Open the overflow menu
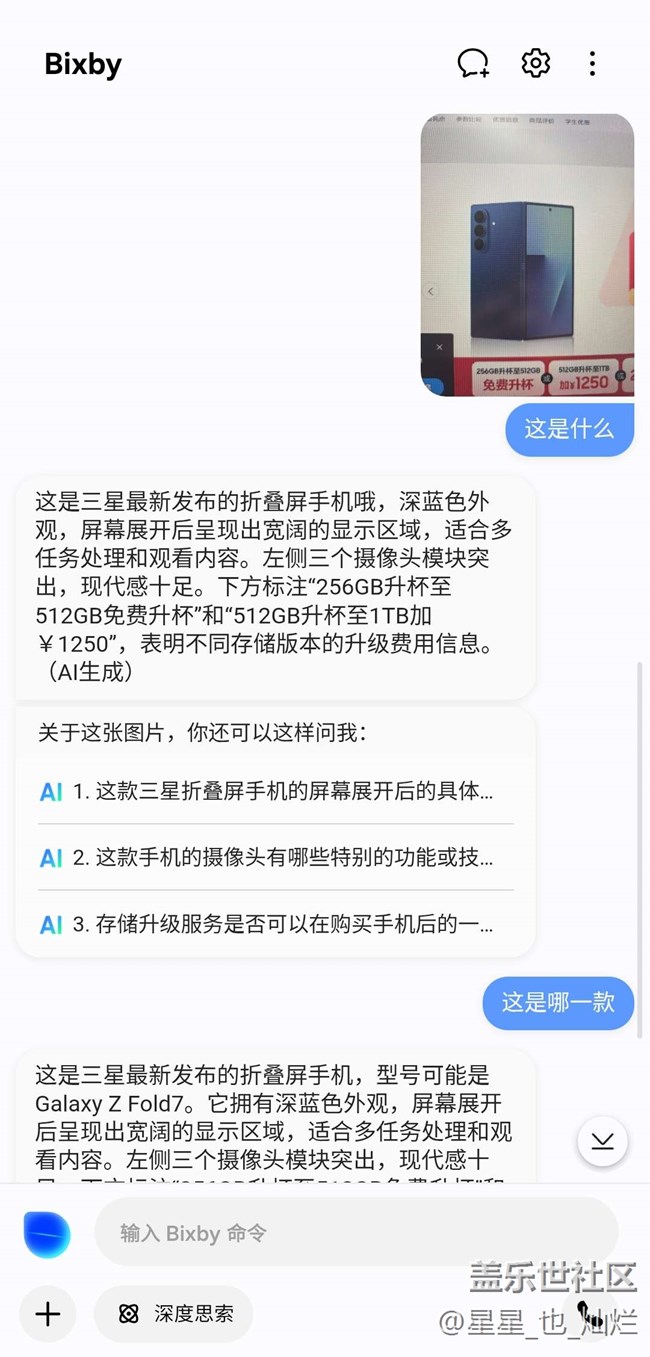 click(x=592, y=63)
